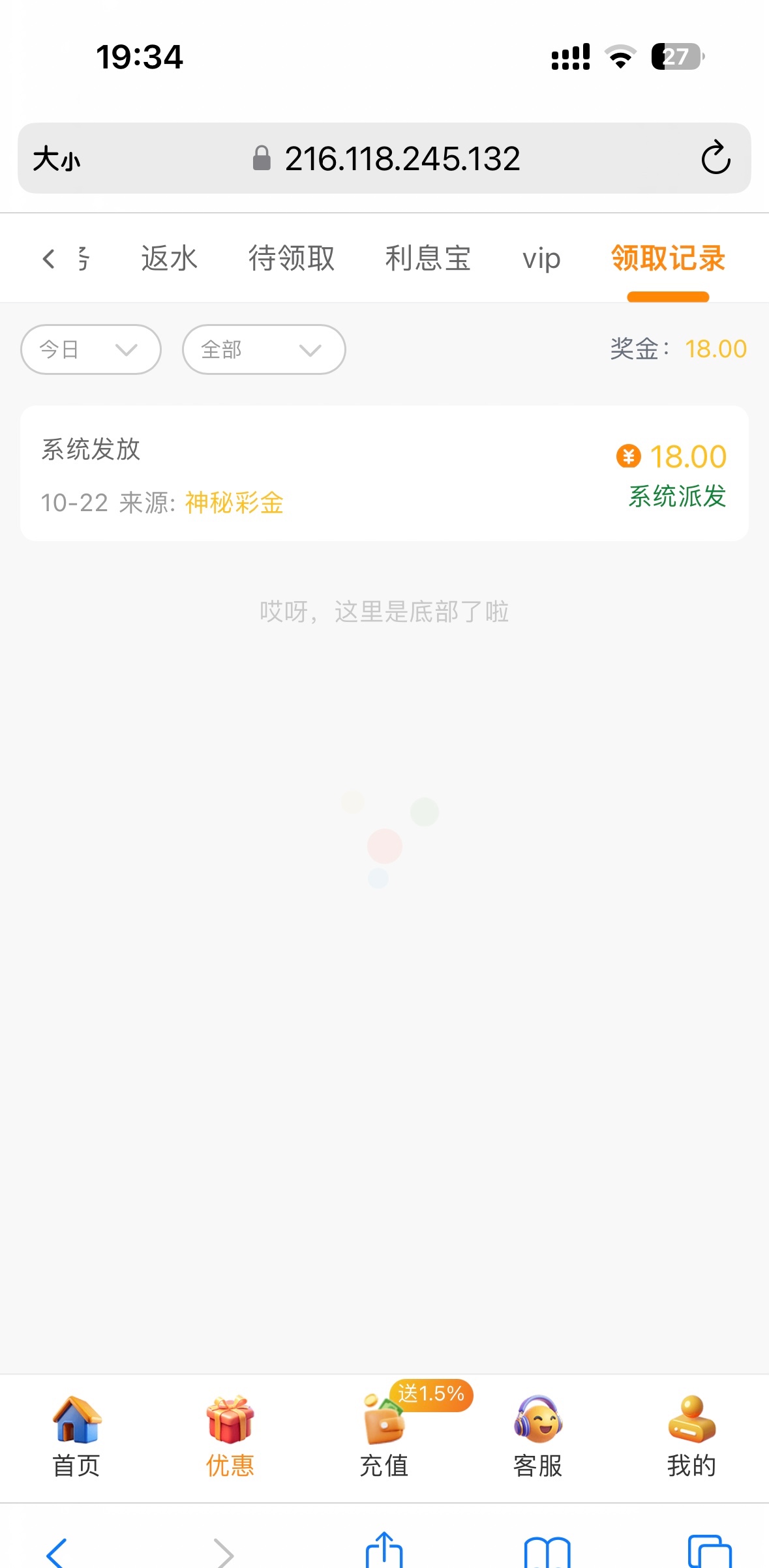Show all open Safari tabs

pyautogui.click(x=710, y=1552)
